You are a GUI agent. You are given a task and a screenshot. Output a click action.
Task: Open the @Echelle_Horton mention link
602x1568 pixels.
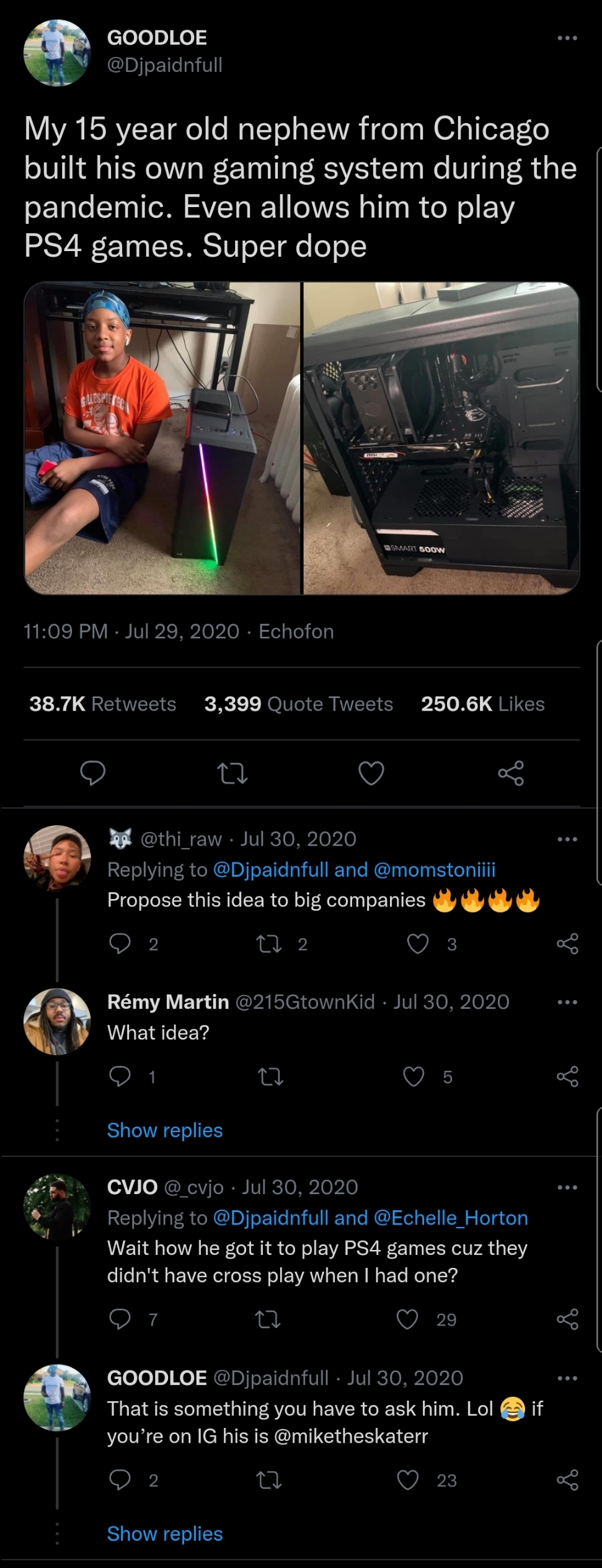(x=450, y=1218)
